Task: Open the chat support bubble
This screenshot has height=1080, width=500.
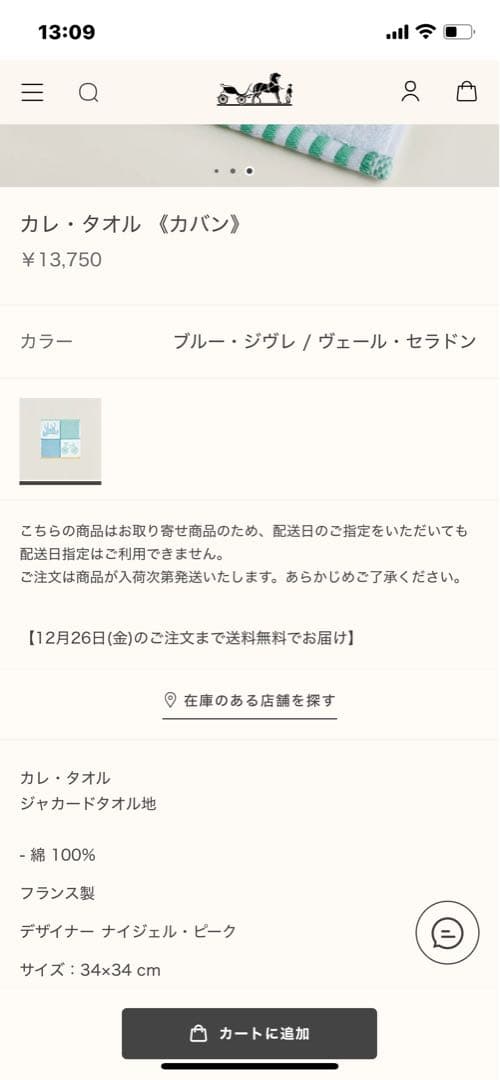Action: [447, 933]
